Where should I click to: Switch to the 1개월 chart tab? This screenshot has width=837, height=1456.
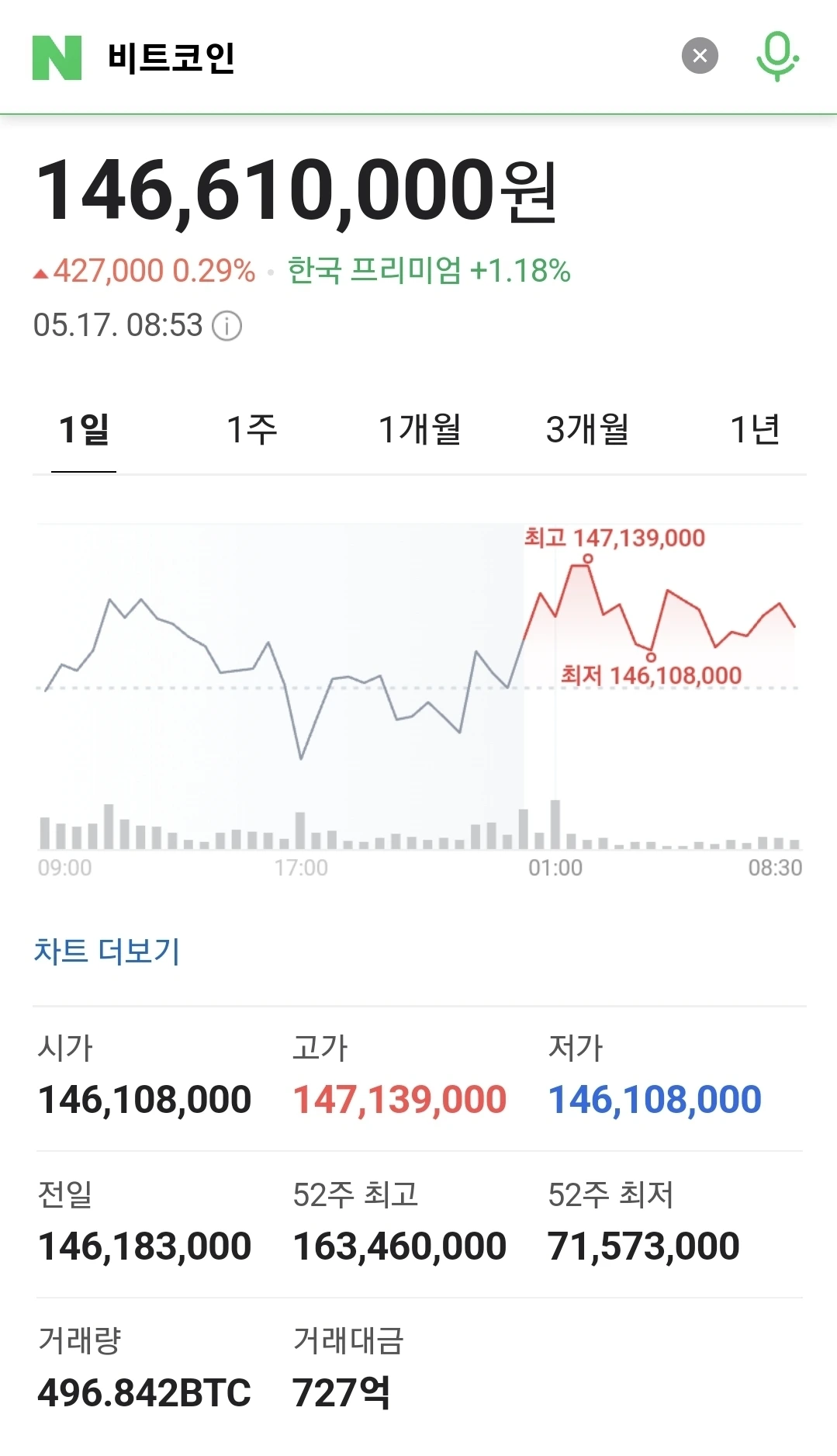coord(420,429)
